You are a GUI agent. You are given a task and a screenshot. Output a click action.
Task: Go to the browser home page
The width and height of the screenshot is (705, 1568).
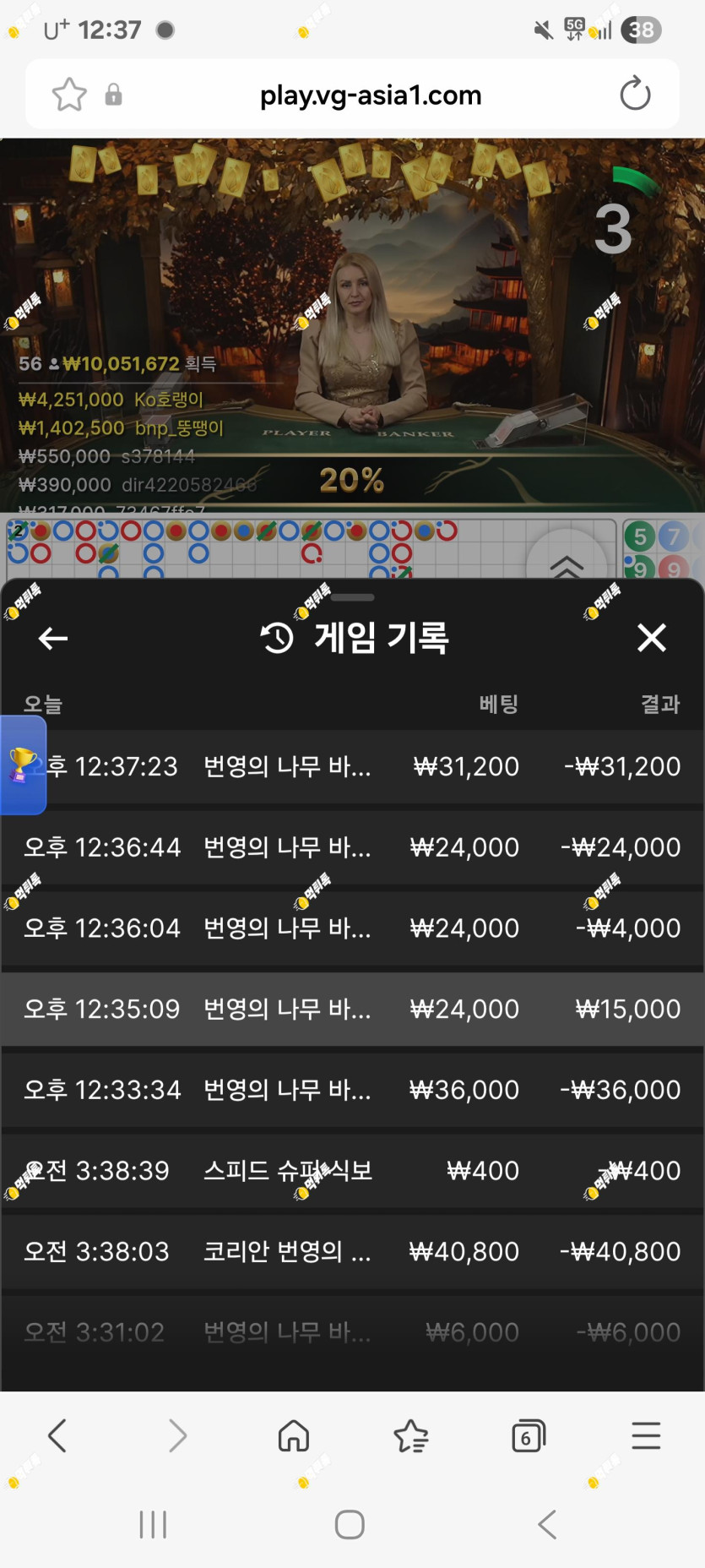(x=294, y=1435)
